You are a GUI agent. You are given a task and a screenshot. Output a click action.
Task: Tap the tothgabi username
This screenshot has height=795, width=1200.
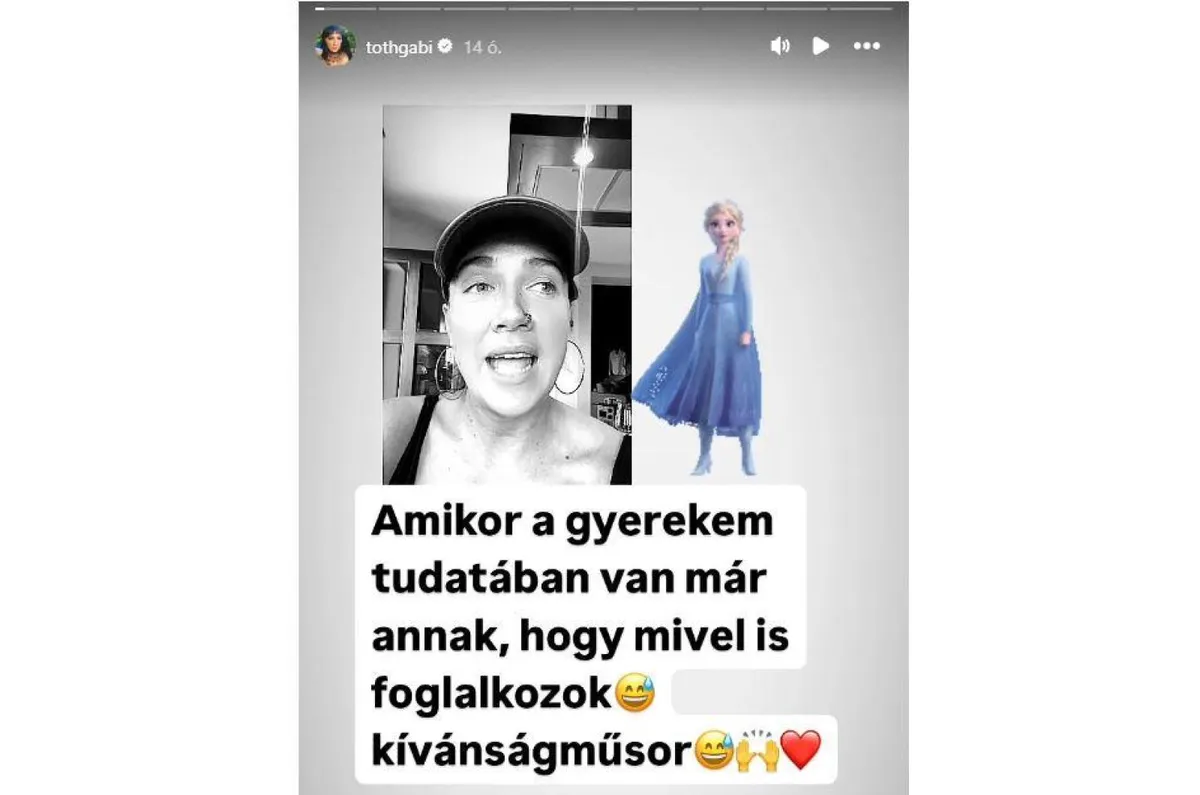point(396,47)
